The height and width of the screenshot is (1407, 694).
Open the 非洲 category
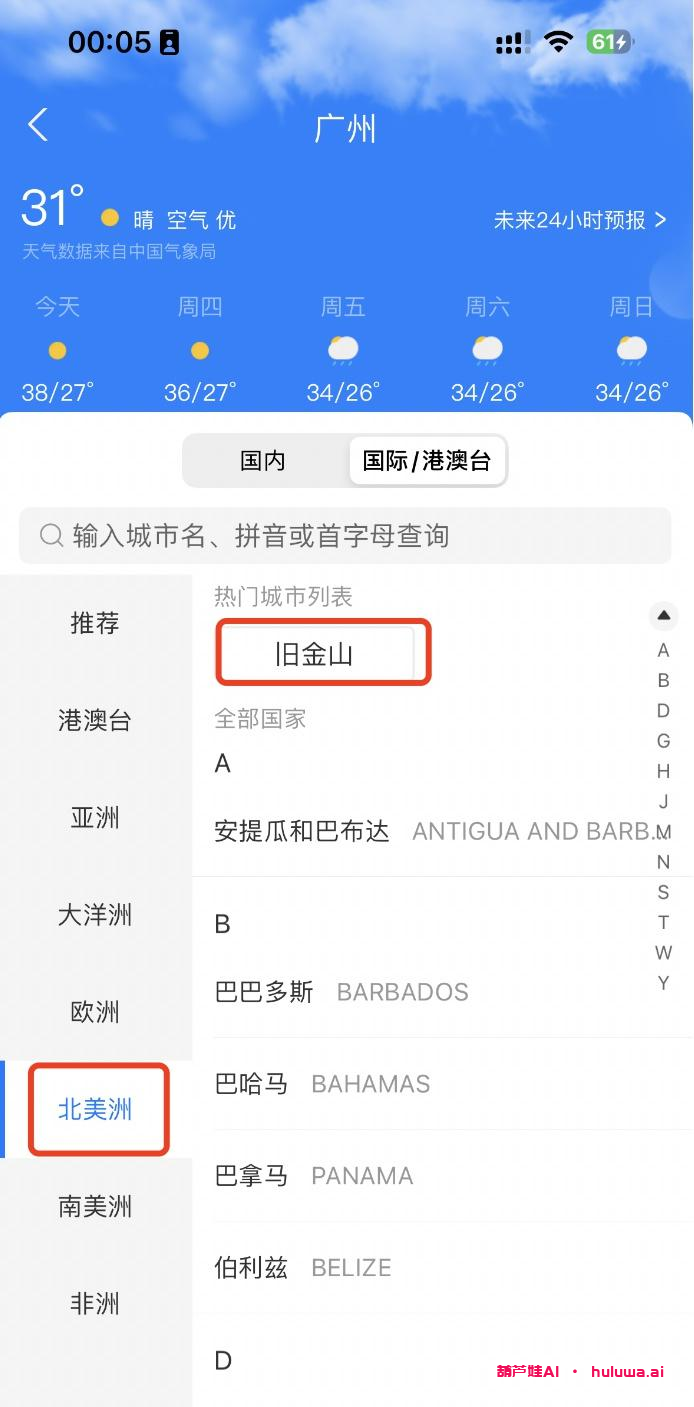95,1304
